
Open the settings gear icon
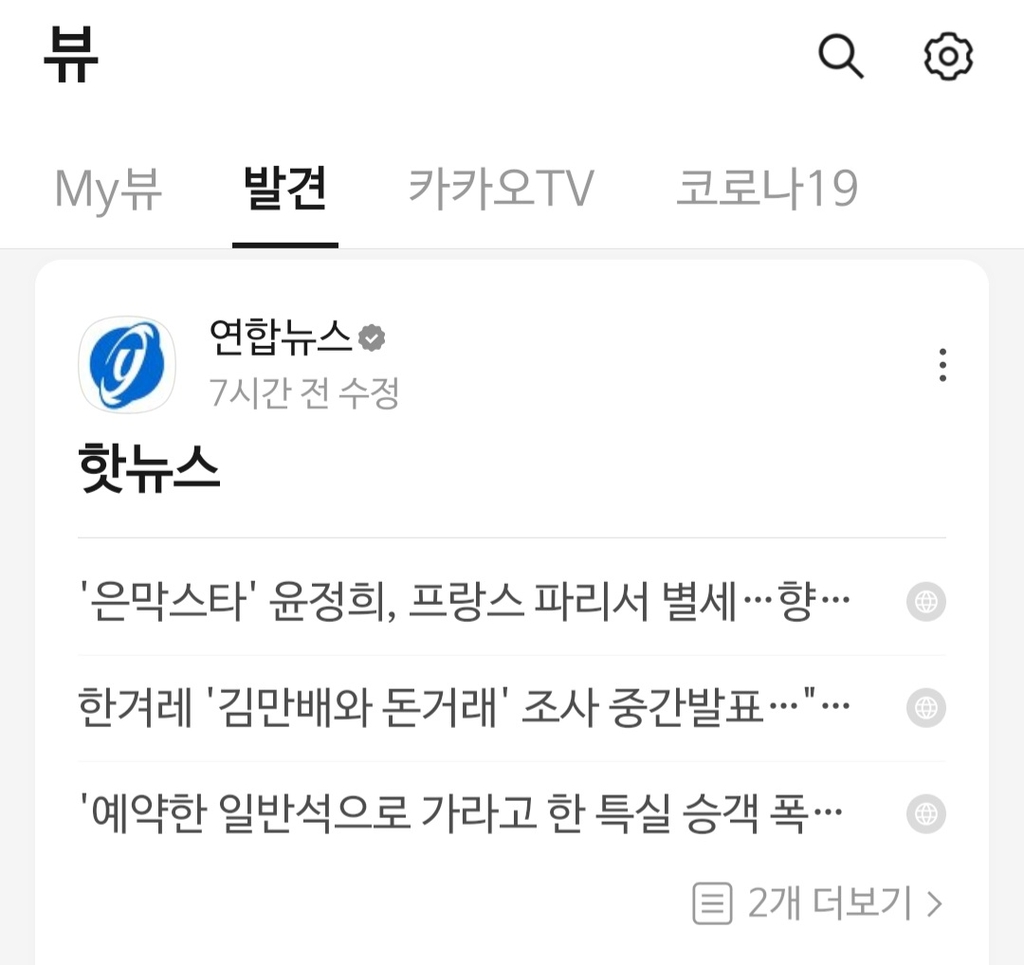tap(947, 56)
